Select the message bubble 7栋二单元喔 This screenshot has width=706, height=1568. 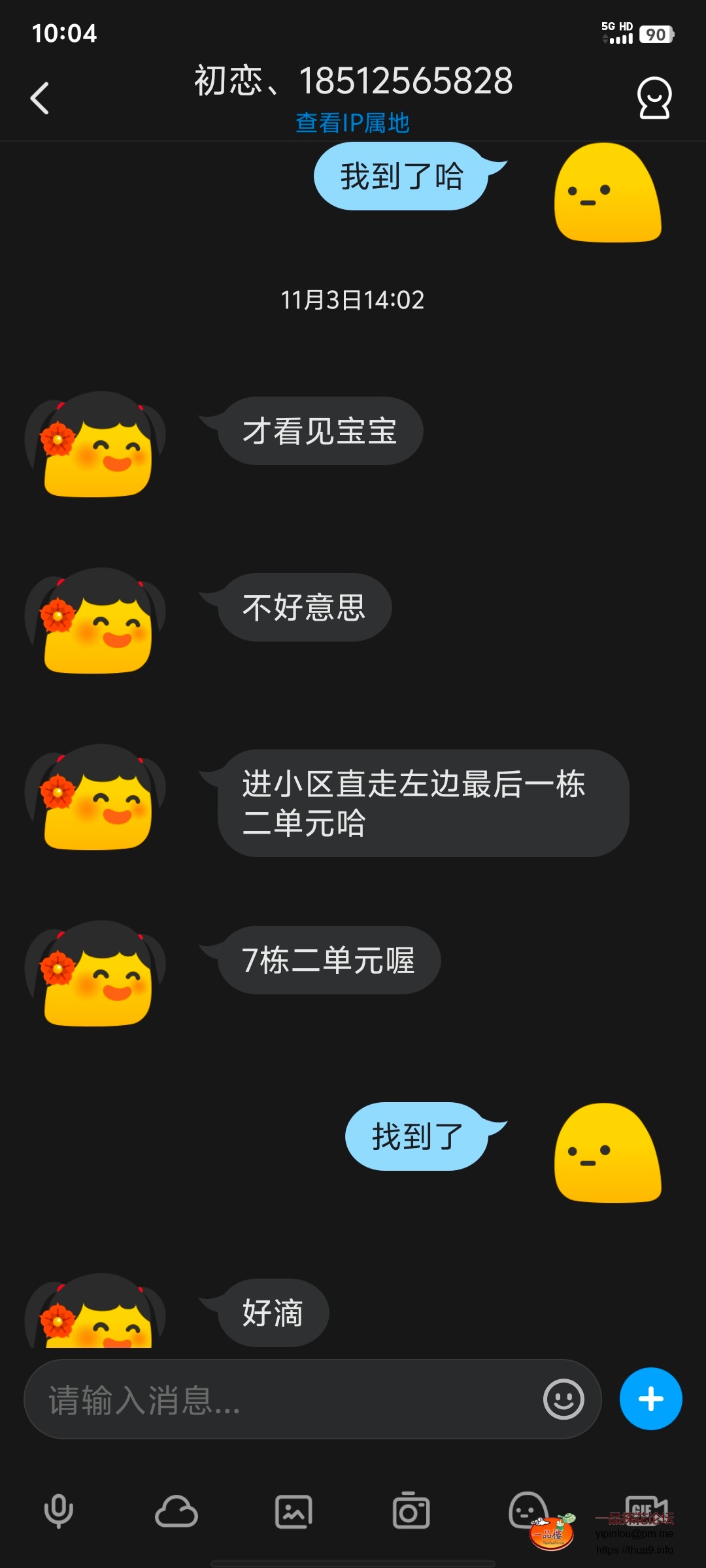329,960
